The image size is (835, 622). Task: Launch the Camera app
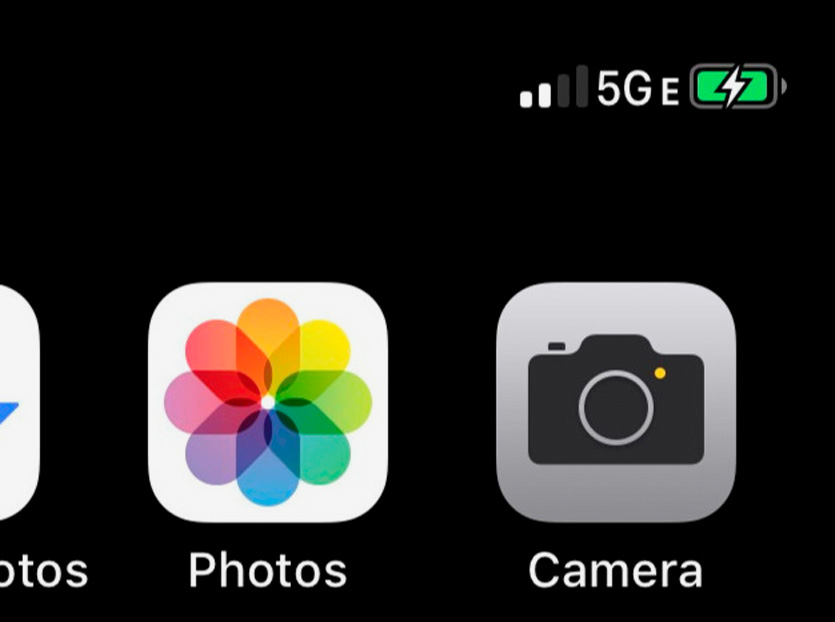point(615,402)
